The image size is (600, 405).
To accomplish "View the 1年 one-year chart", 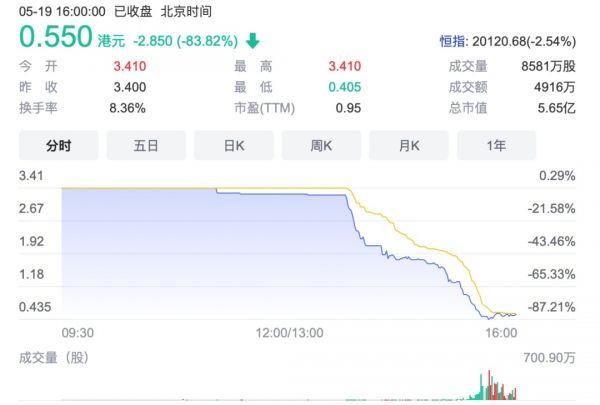I will tap(496, 145).
